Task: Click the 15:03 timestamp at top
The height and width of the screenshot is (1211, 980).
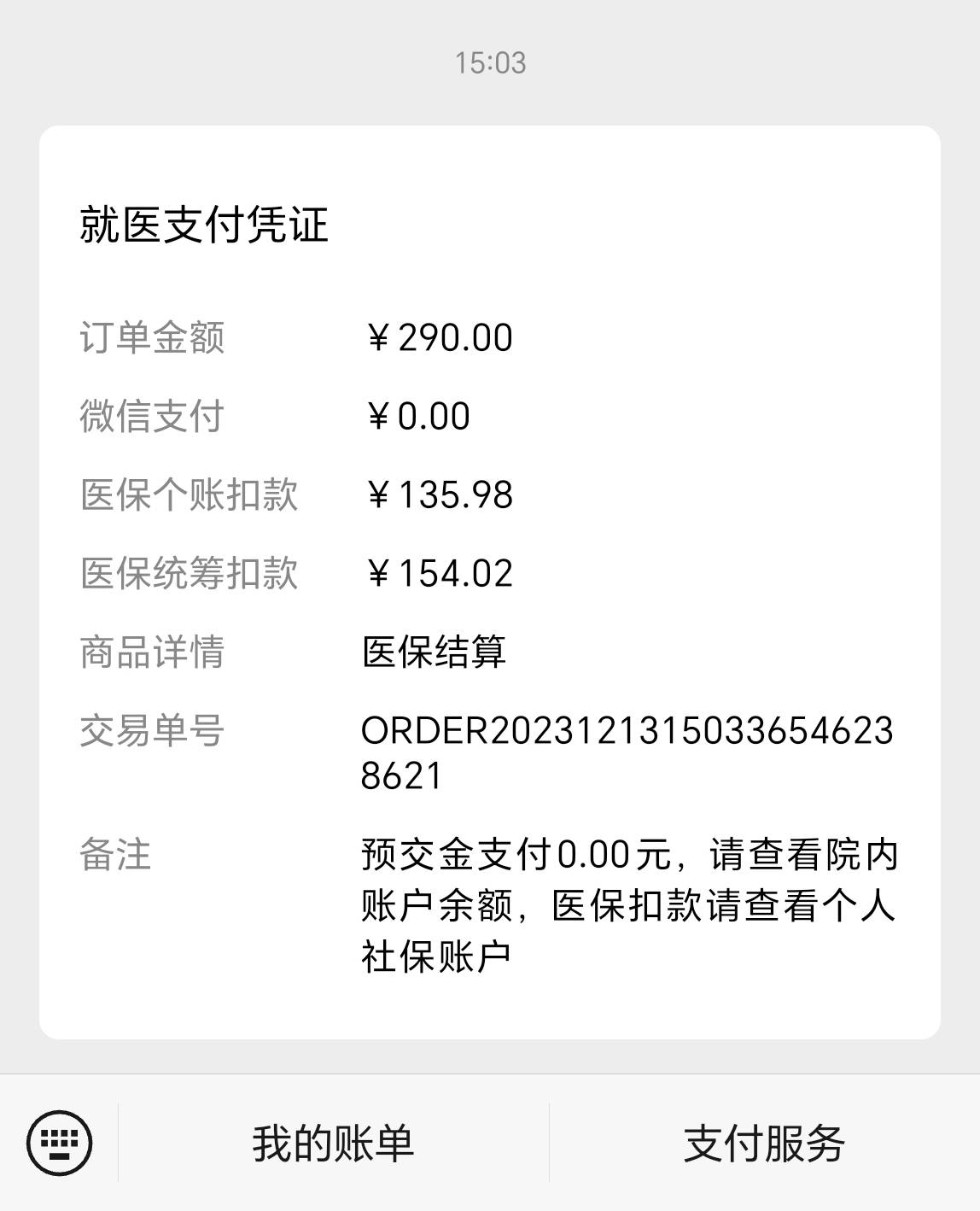Action: (x=490, y=60)
